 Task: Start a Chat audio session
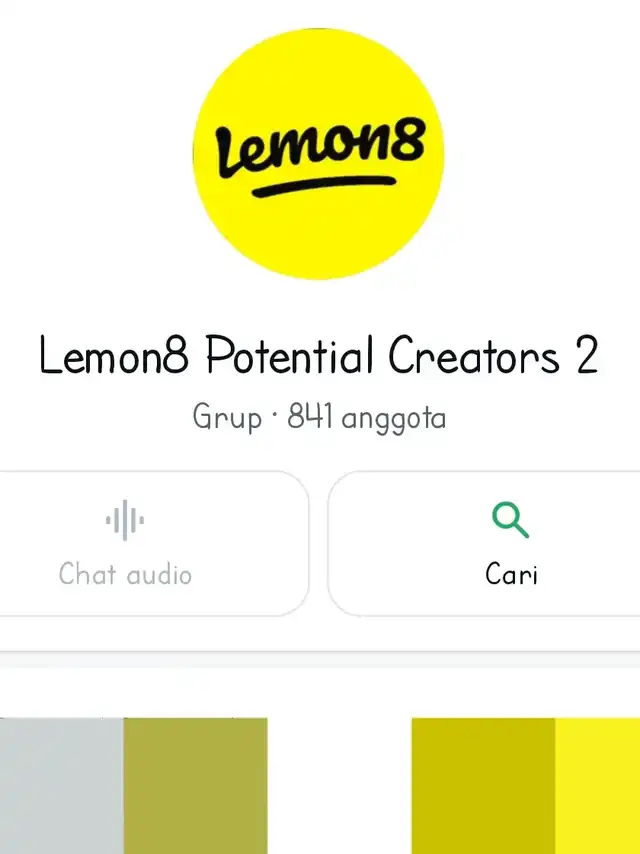tap(126, 545)
